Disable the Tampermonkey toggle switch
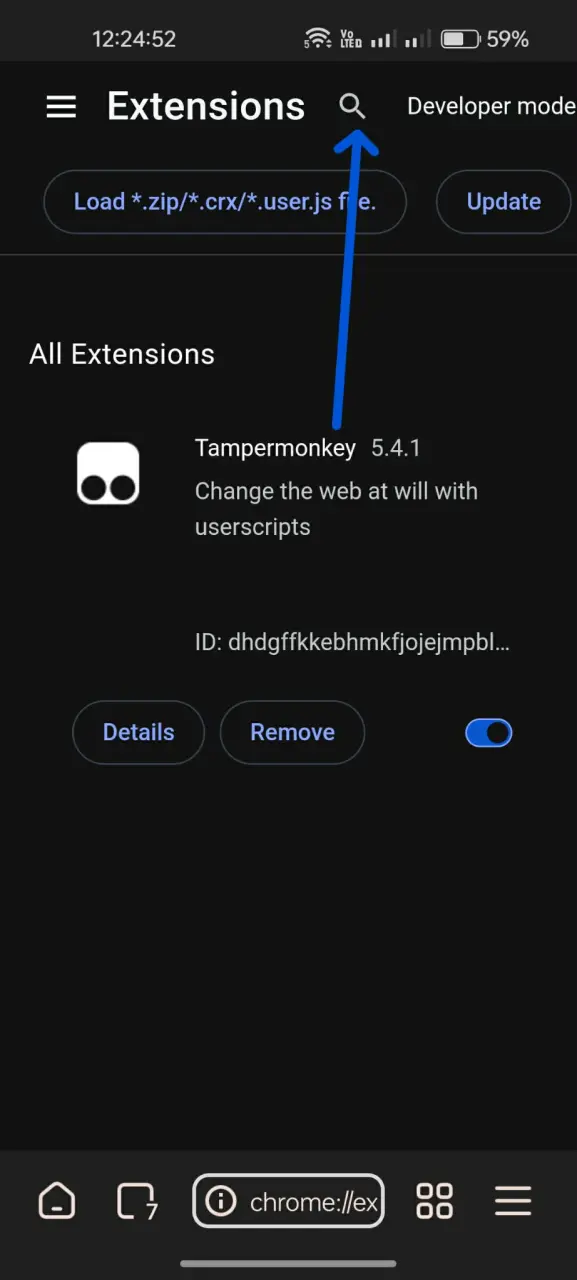Viewport: 577px width, 1280px height. pos(489,733)
